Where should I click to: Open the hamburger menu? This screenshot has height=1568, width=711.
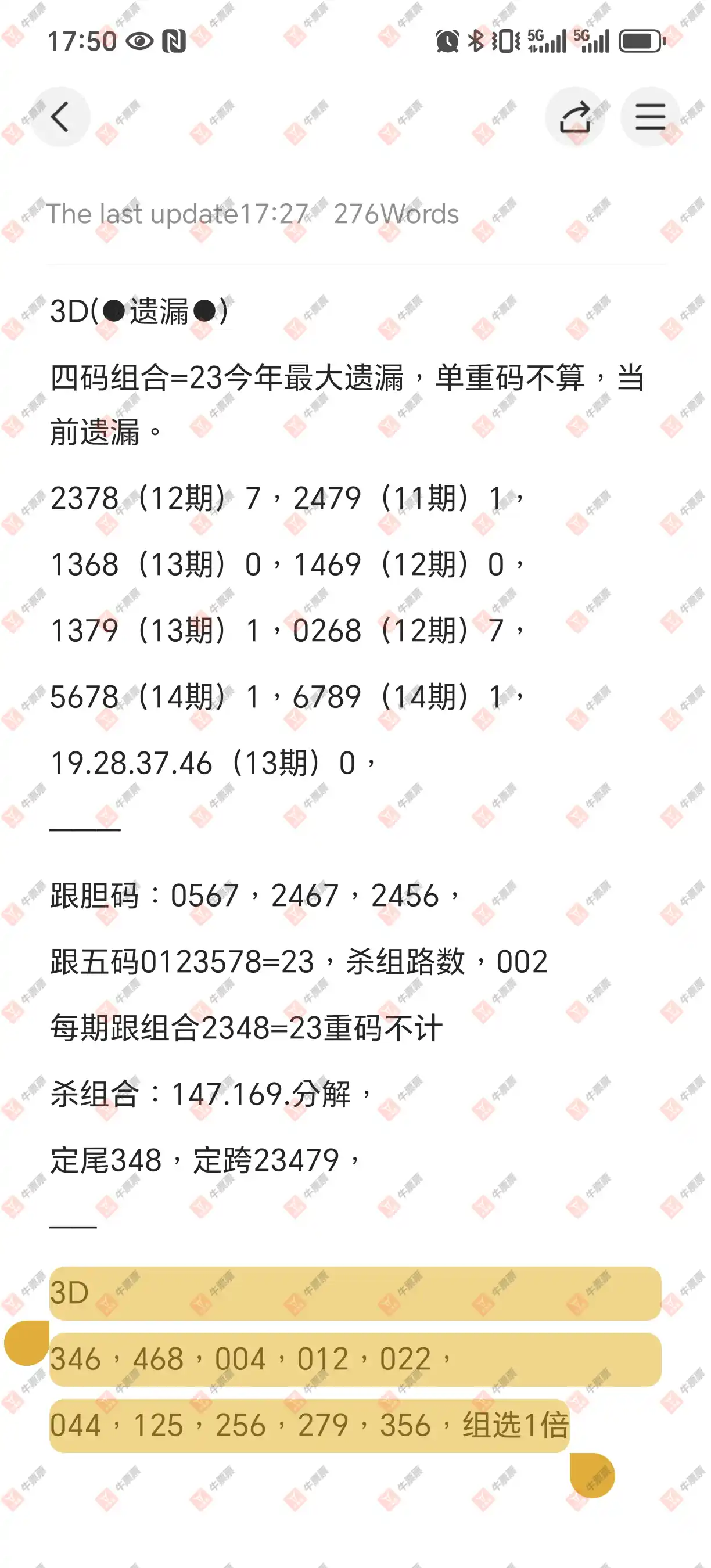coord(650,117)
